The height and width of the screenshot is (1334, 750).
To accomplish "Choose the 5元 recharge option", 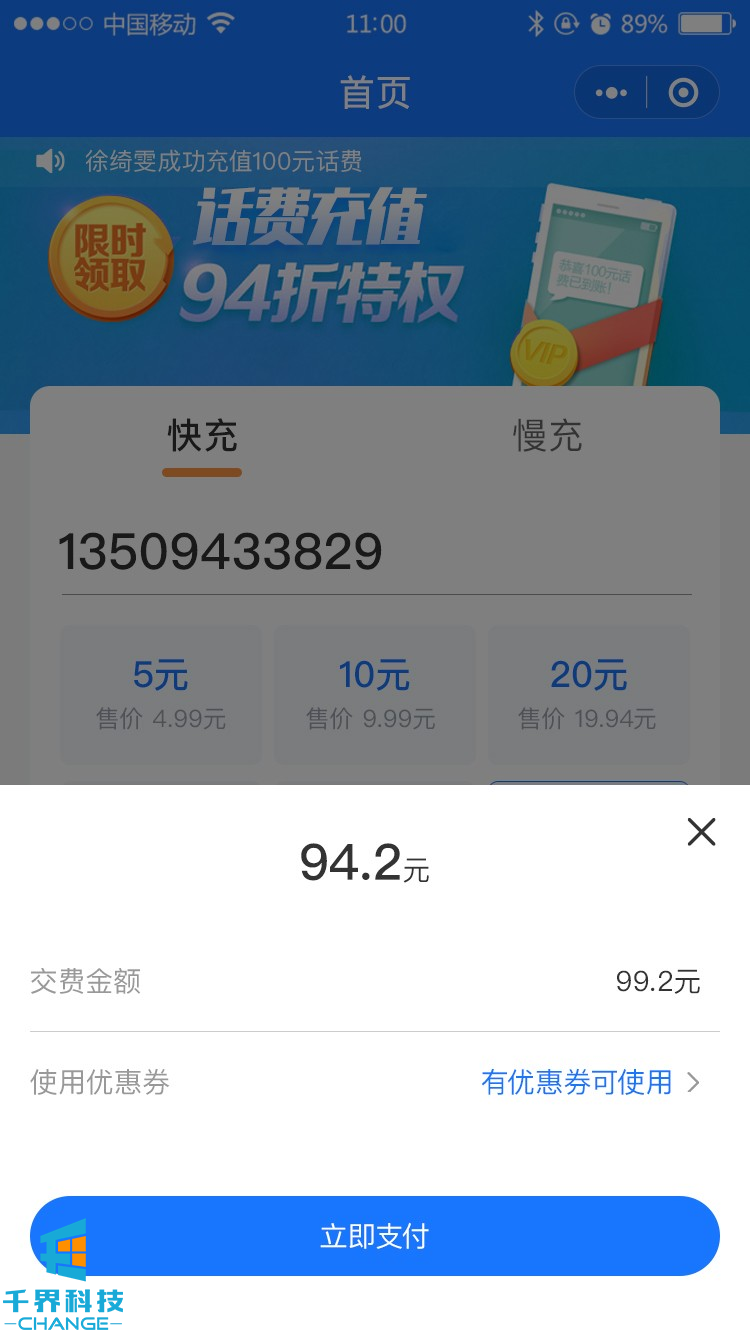I will click(161, 694).
